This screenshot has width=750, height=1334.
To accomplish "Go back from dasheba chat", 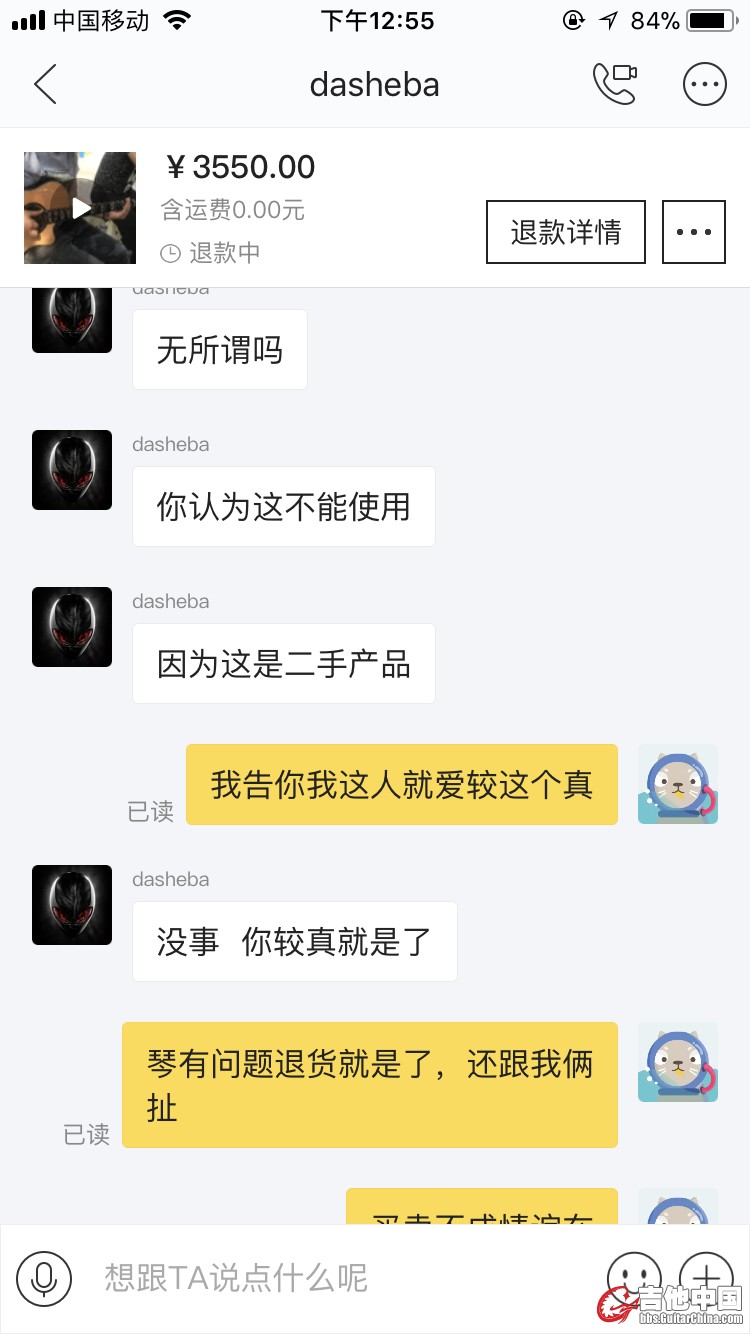I will point(46,85).
